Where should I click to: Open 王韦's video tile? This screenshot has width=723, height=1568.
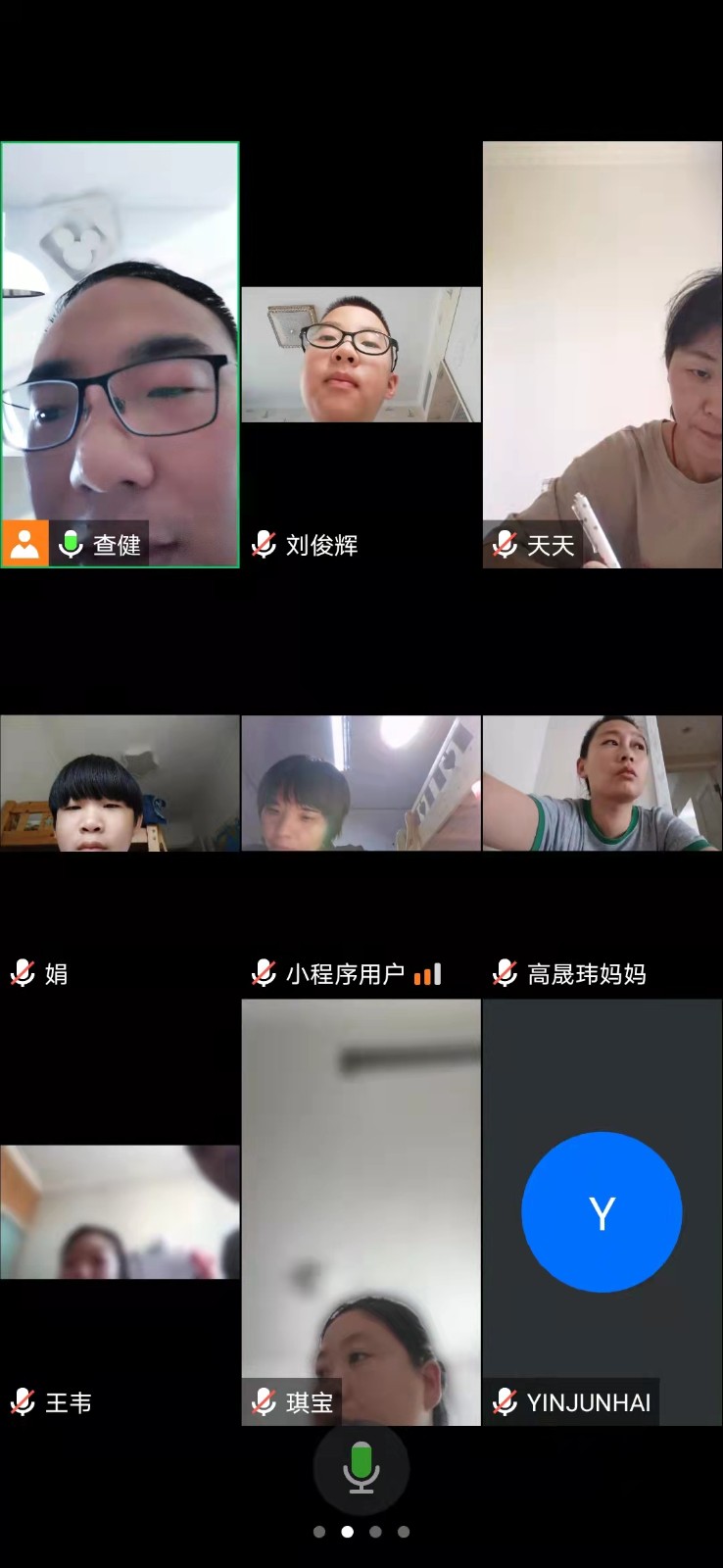pos(120,1212)
